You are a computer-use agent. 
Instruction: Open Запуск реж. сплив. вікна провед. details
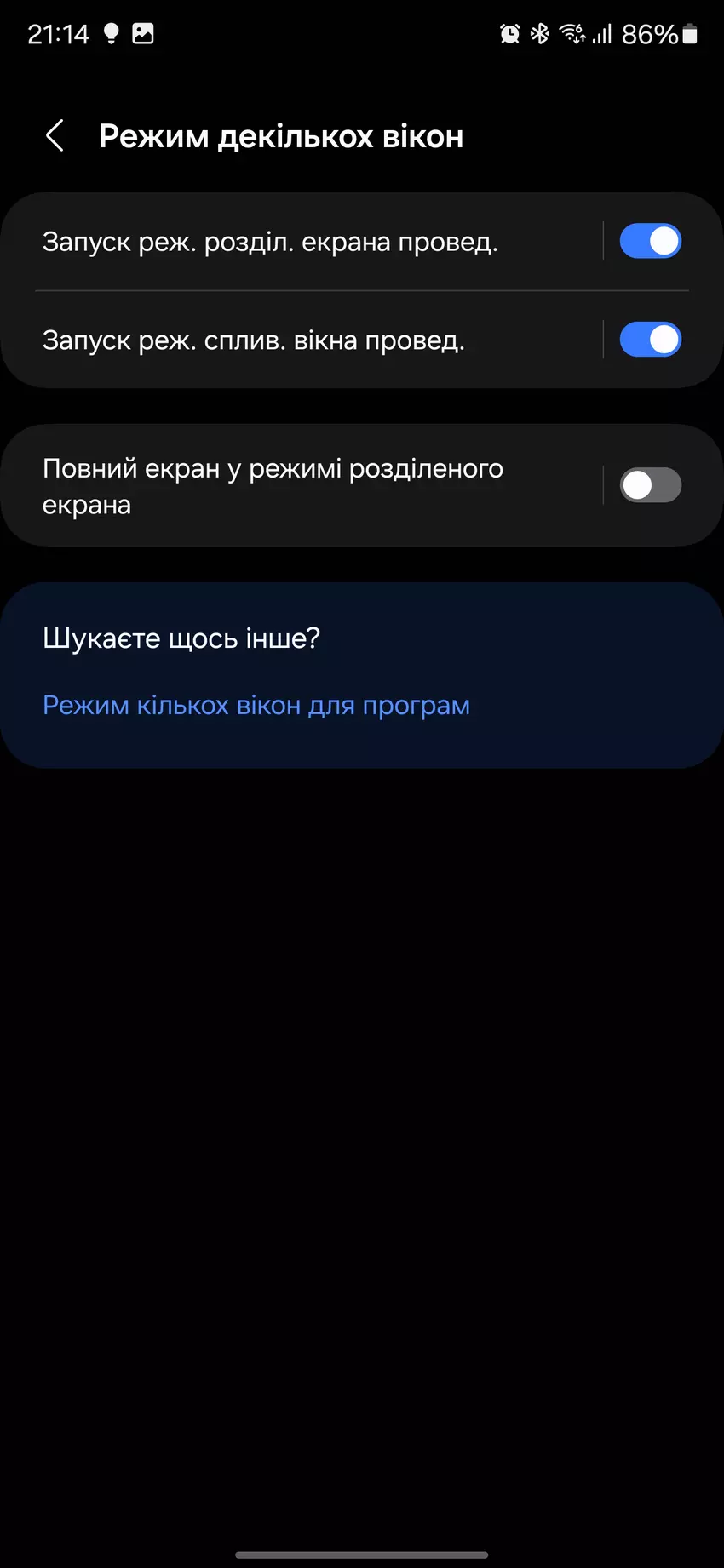point(254,340)
